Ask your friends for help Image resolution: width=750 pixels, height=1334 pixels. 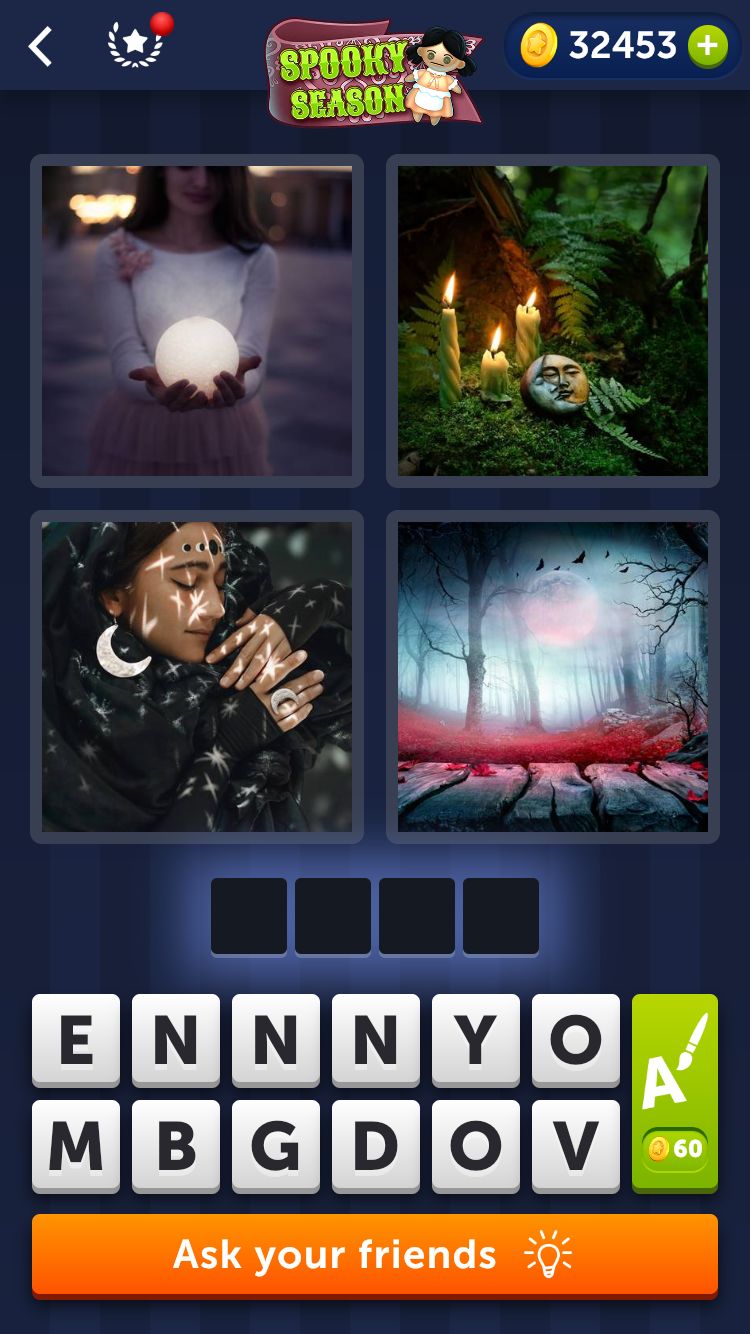[375, 1255]
